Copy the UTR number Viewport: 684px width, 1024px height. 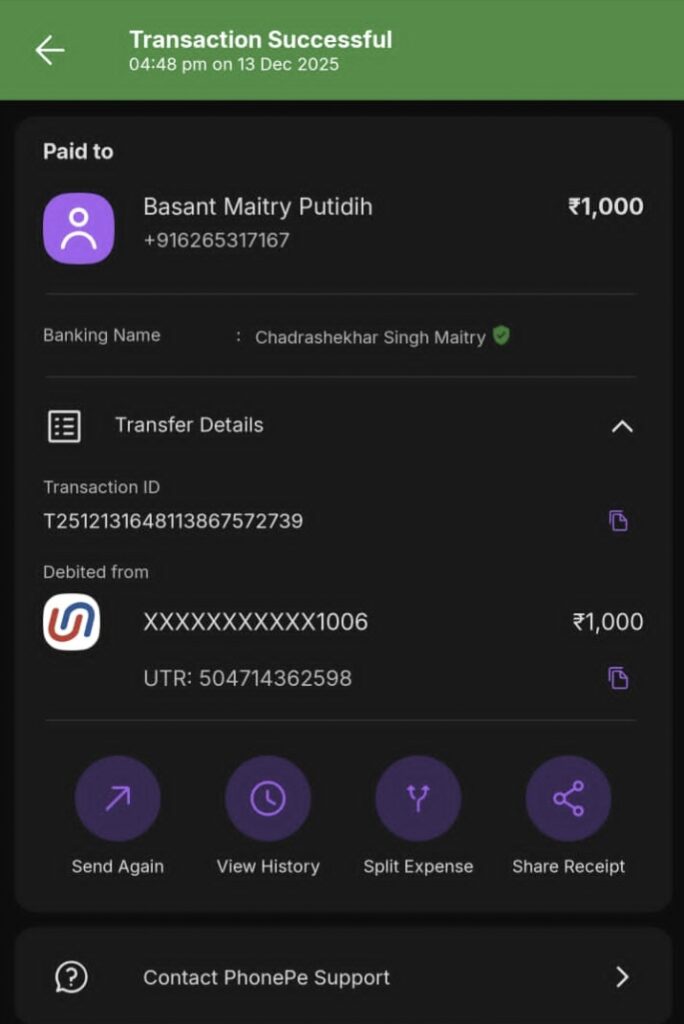[618, 678]
